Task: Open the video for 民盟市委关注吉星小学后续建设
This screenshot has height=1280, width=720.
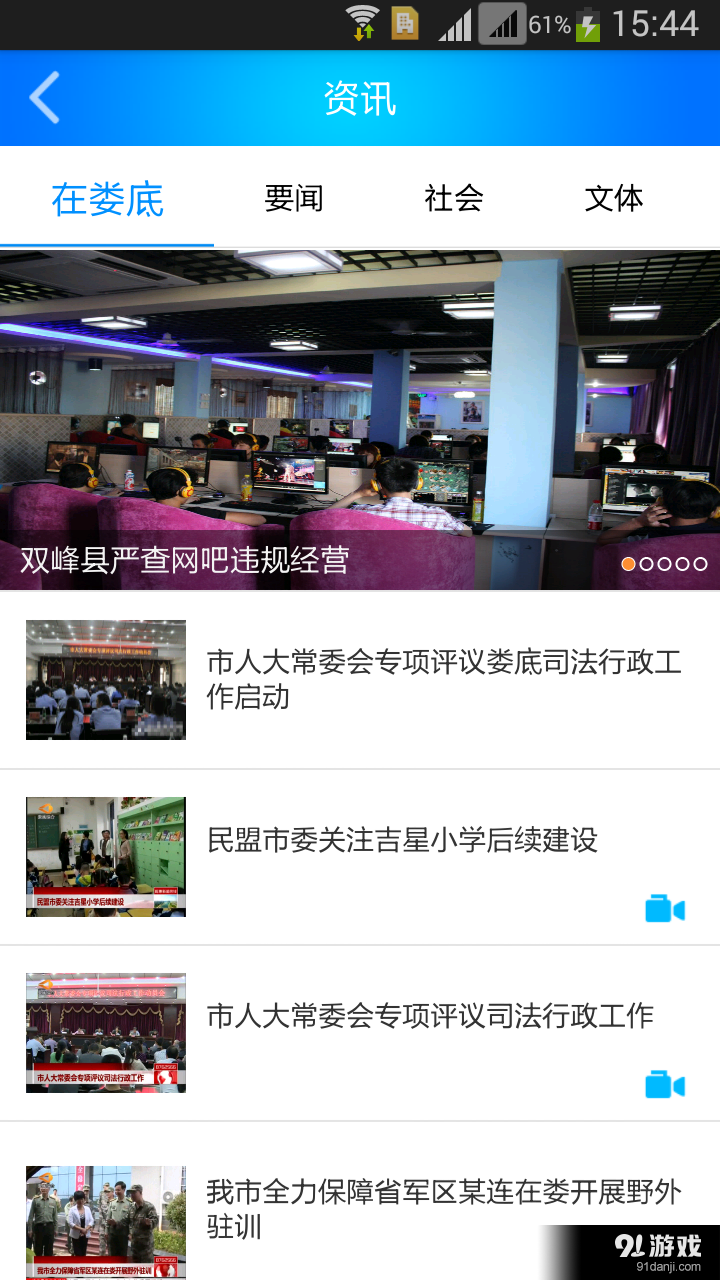Action: tap(664, 908)
